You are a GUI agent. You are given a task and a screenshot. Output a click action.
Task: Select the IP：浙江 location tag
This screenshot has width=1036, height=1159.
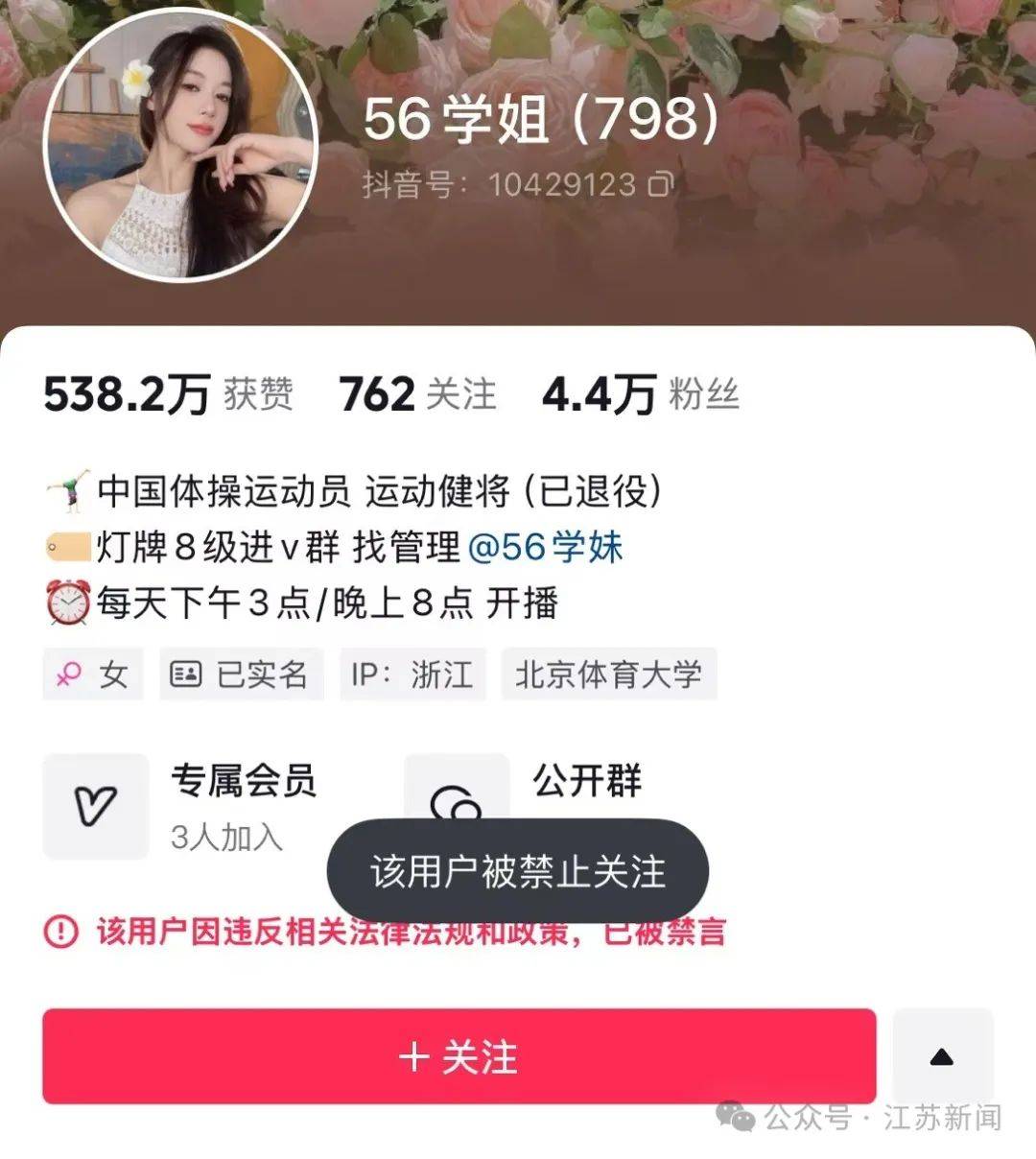tap(412, 674)
